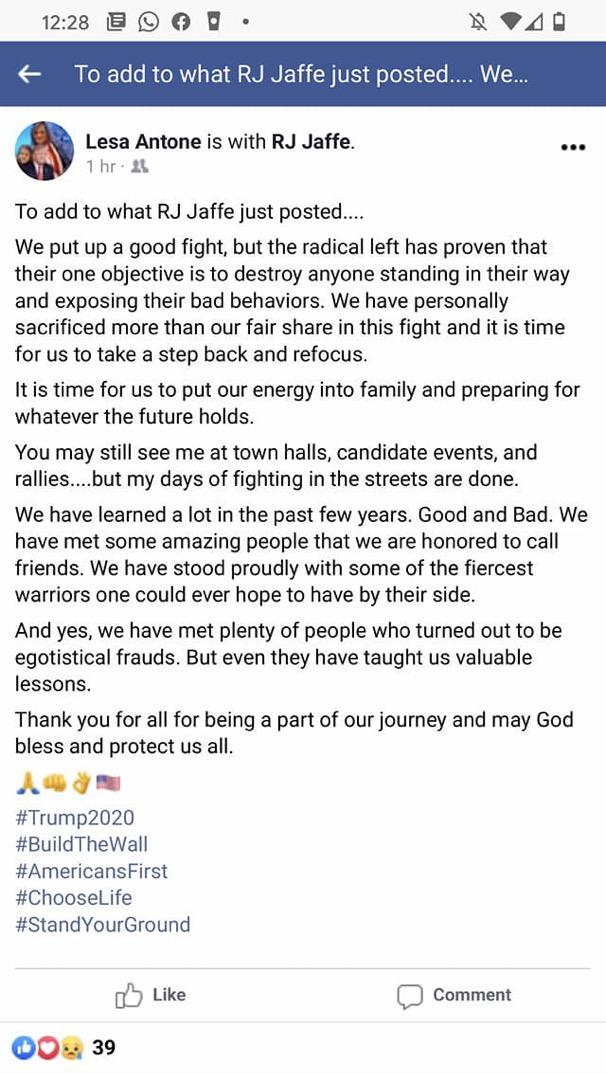The image size is (606, 1073).
Task: View the 39 reactions list
Action: click(64, 1047)
